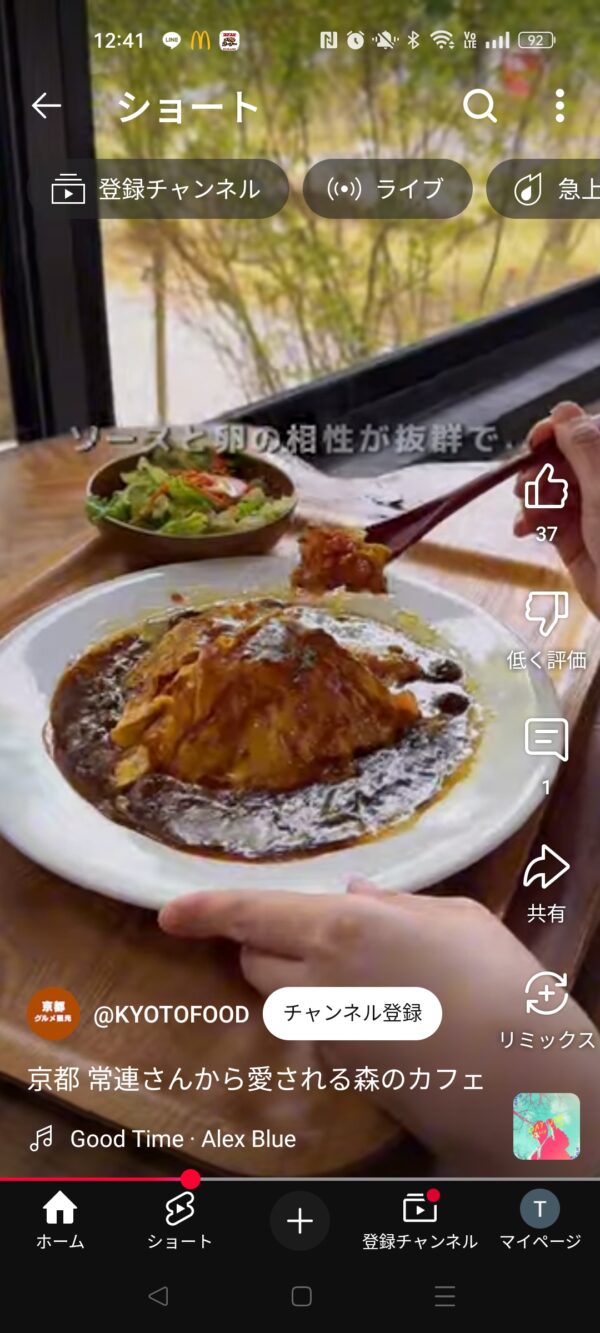
Task: Subscribe using the チャンネル登録 button
Action: [x=352, y=1013]
